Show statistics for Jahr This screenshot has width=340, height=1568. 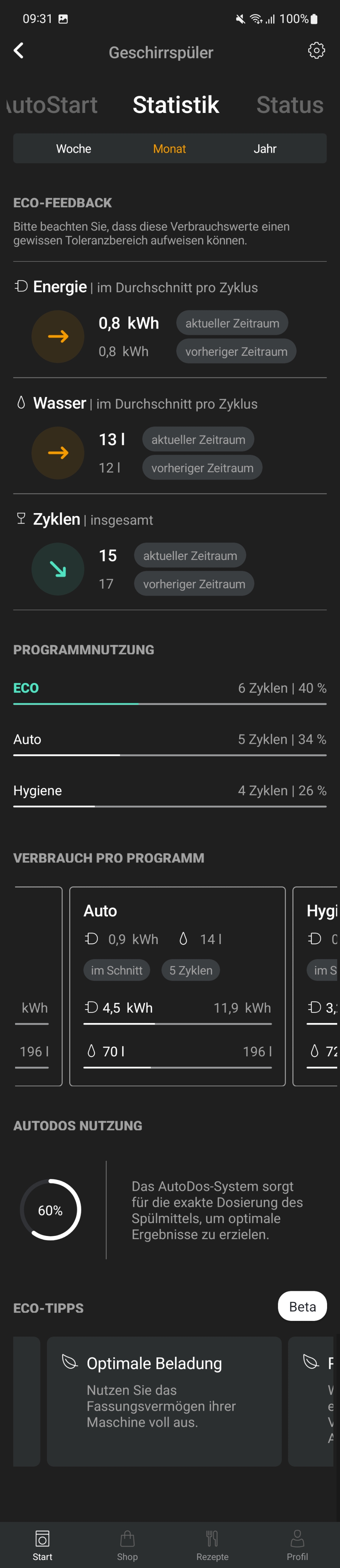pyautogui.click(x=265, y=149)
